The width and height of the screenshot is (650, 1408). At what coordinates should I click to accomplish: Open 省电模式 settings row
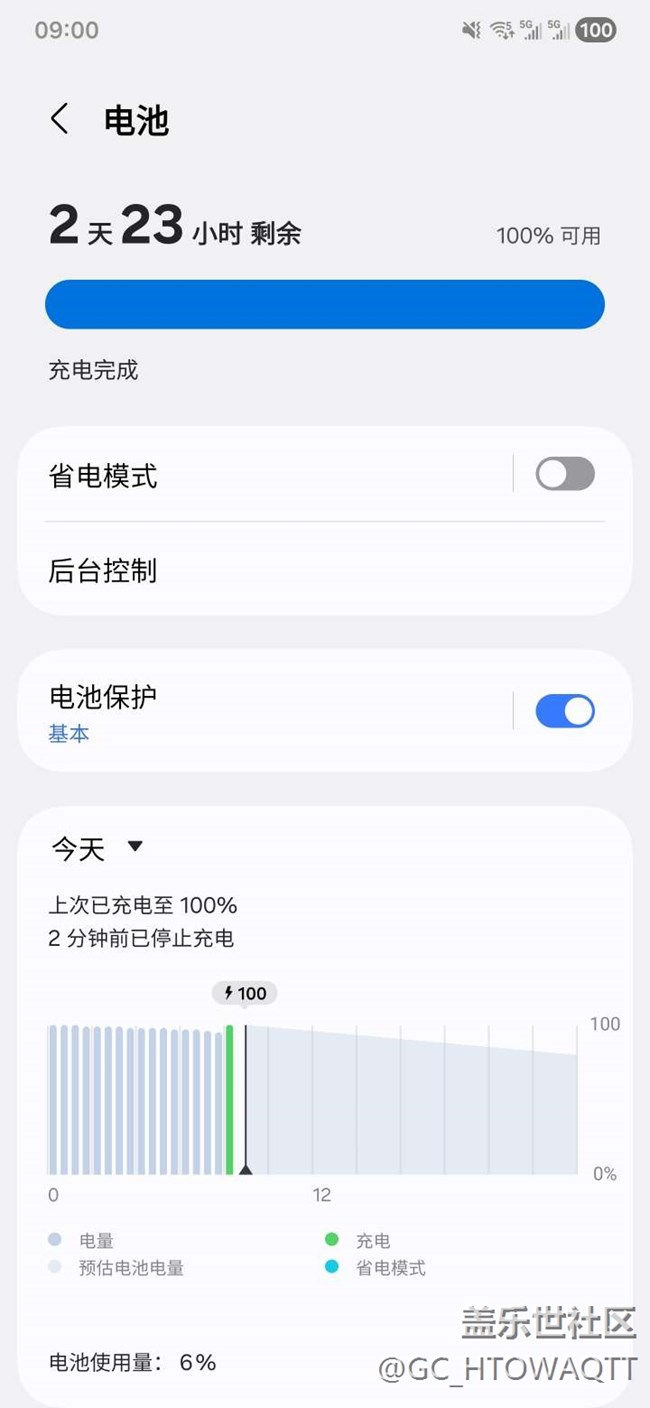pos(250,475)
